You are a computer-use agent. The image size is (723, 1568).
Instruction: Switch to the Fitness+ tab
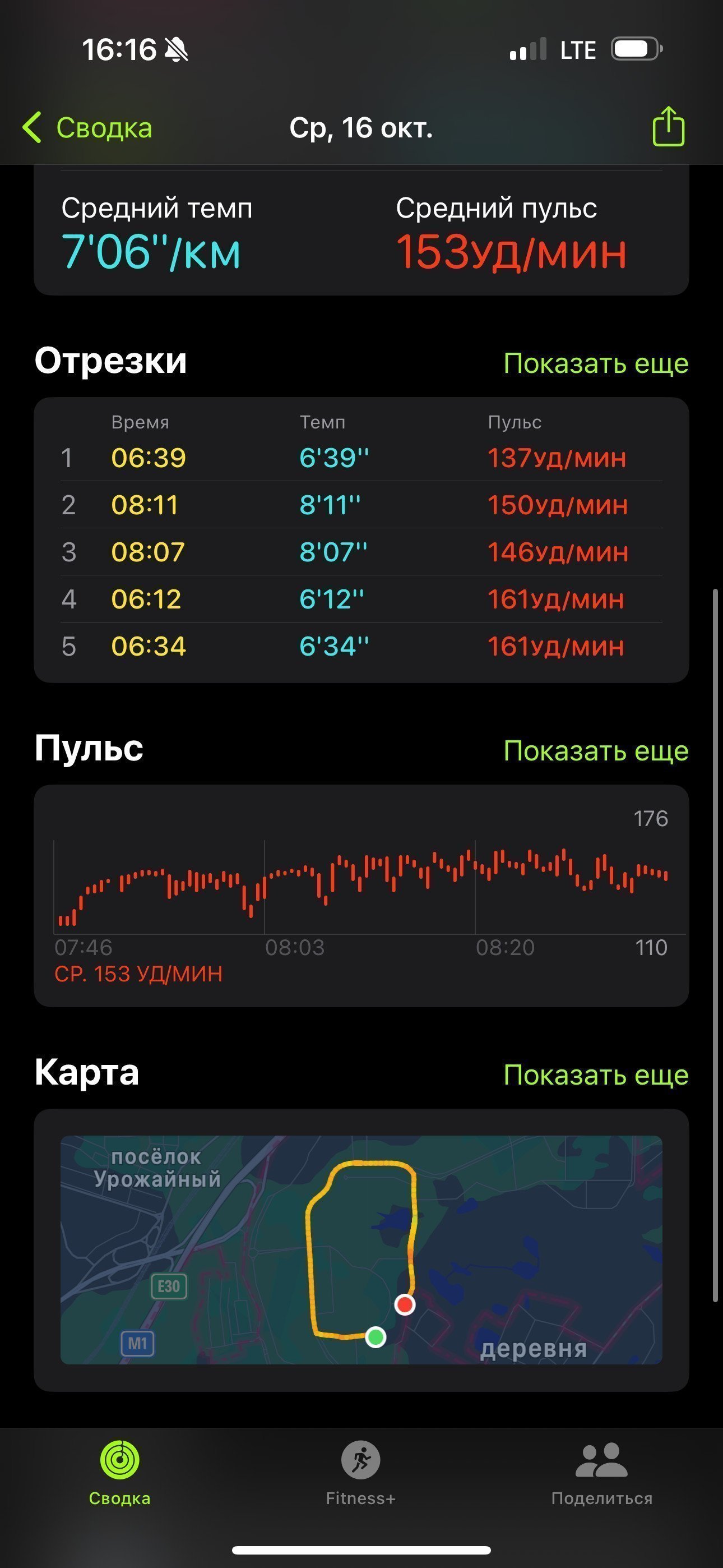pyautogui.click(x=361, y=1474)
